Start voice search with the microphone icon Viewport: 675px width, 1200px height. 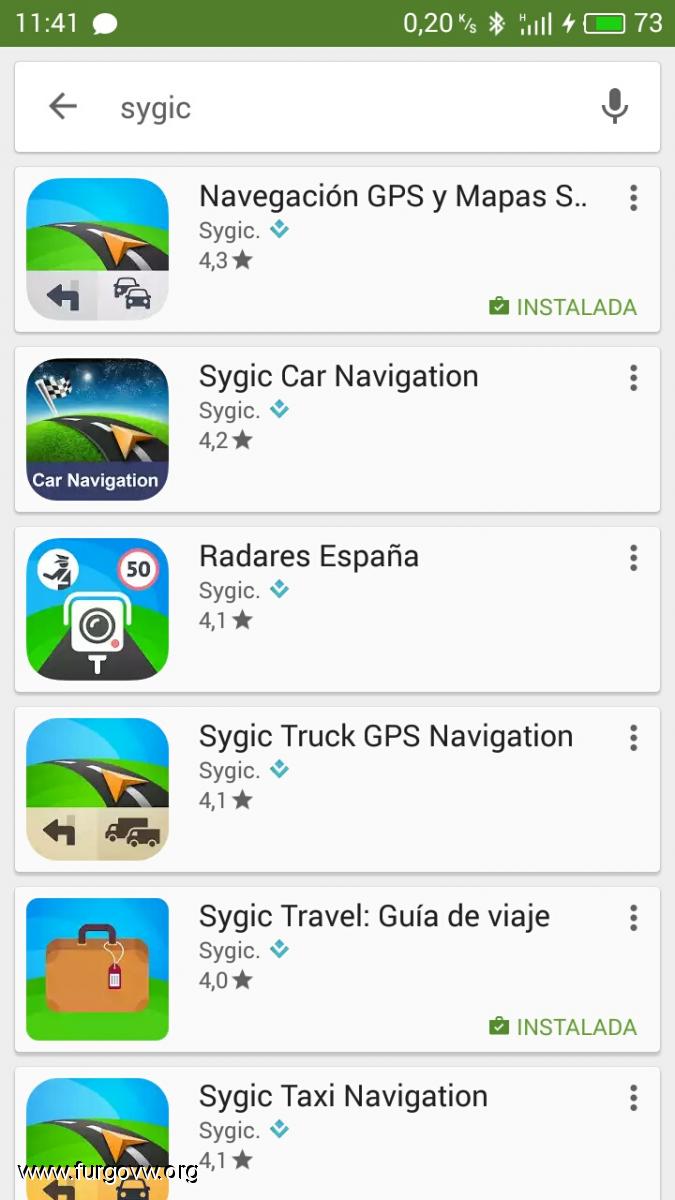click(615, 106)
